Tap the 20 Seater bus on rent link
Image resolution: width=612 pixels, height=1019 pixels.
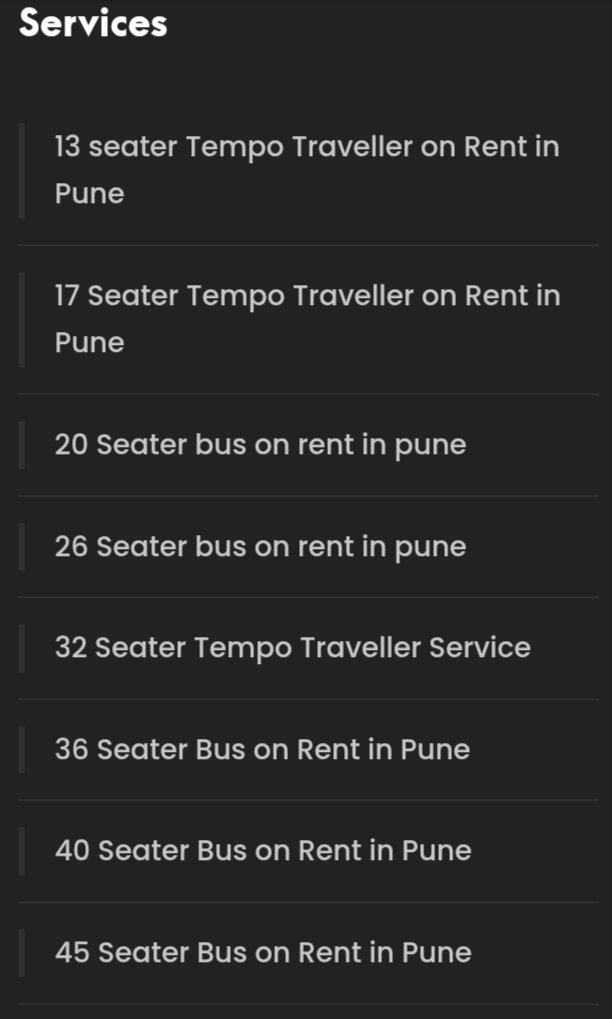[x=260, y=445]
